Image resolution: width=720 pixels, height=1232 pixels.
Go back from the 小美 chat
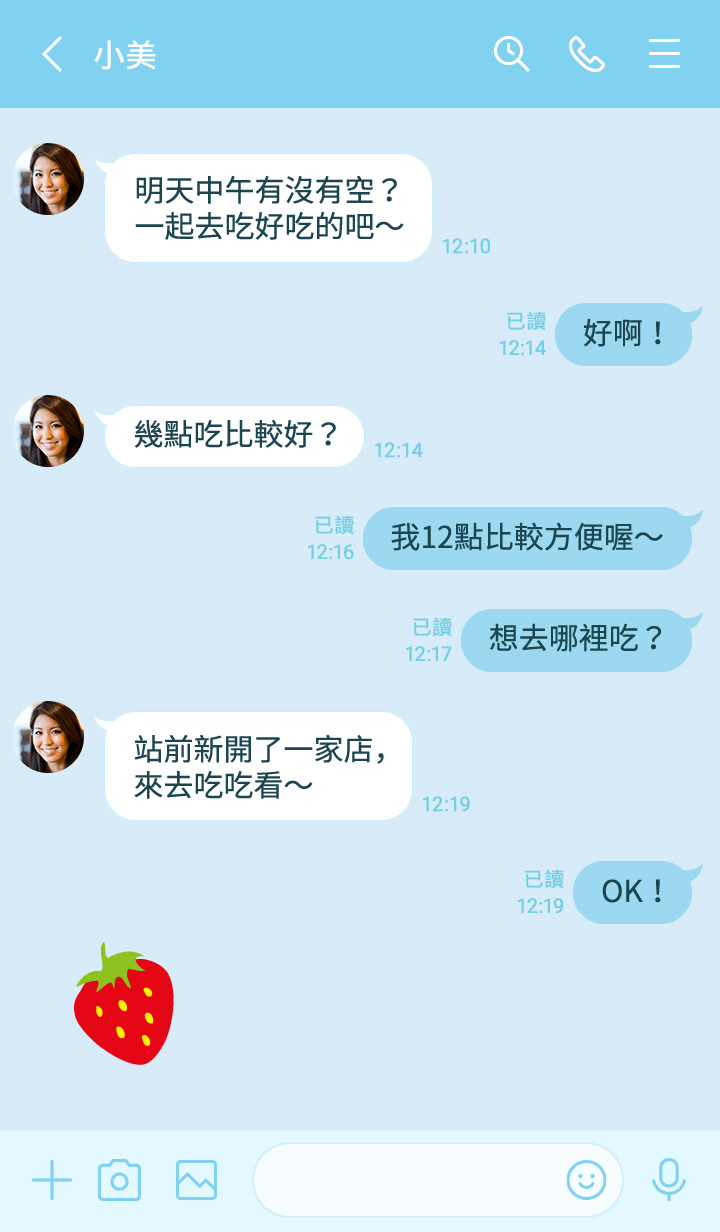click(x=52, y=54)
